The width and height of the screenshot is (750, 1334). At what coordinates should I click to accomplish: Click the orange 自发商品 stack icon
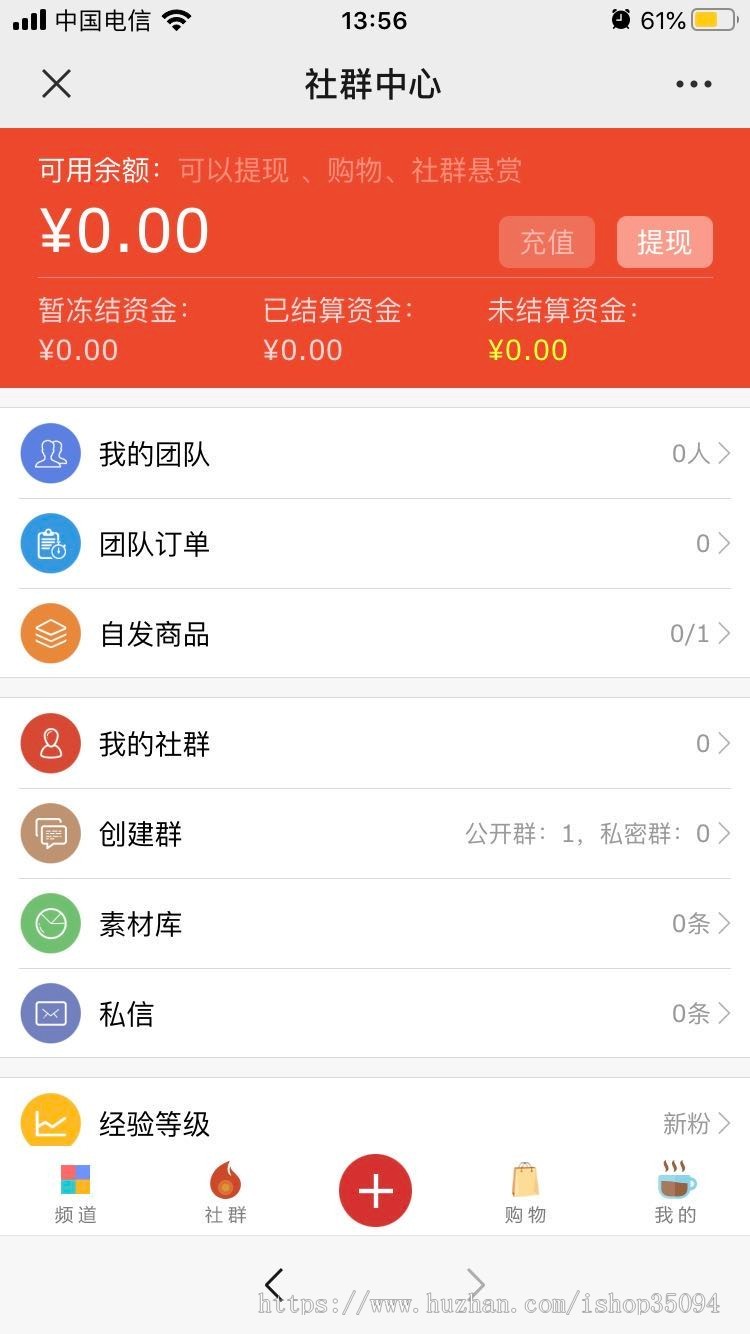50,633
